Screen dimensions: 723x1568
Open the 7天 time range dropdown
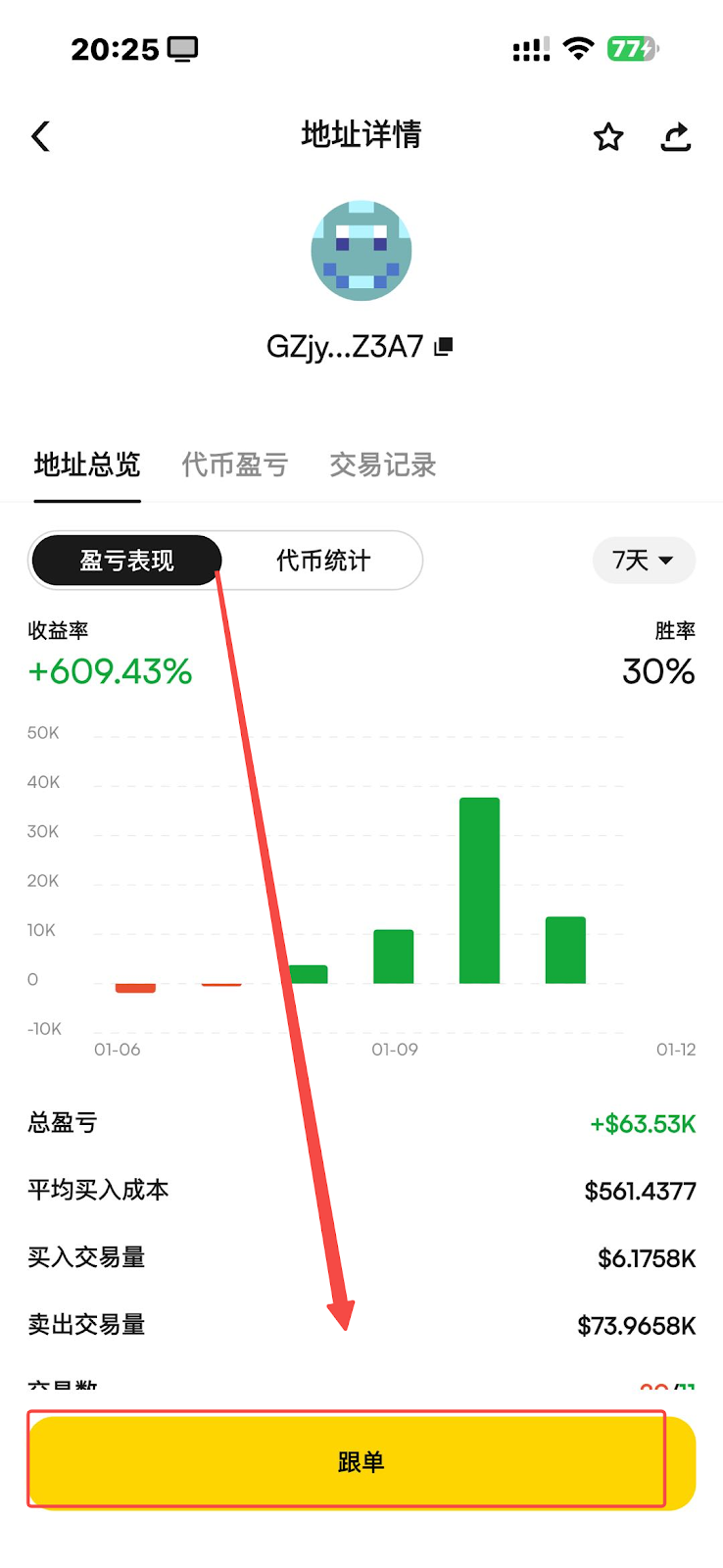tap(644, 561)
